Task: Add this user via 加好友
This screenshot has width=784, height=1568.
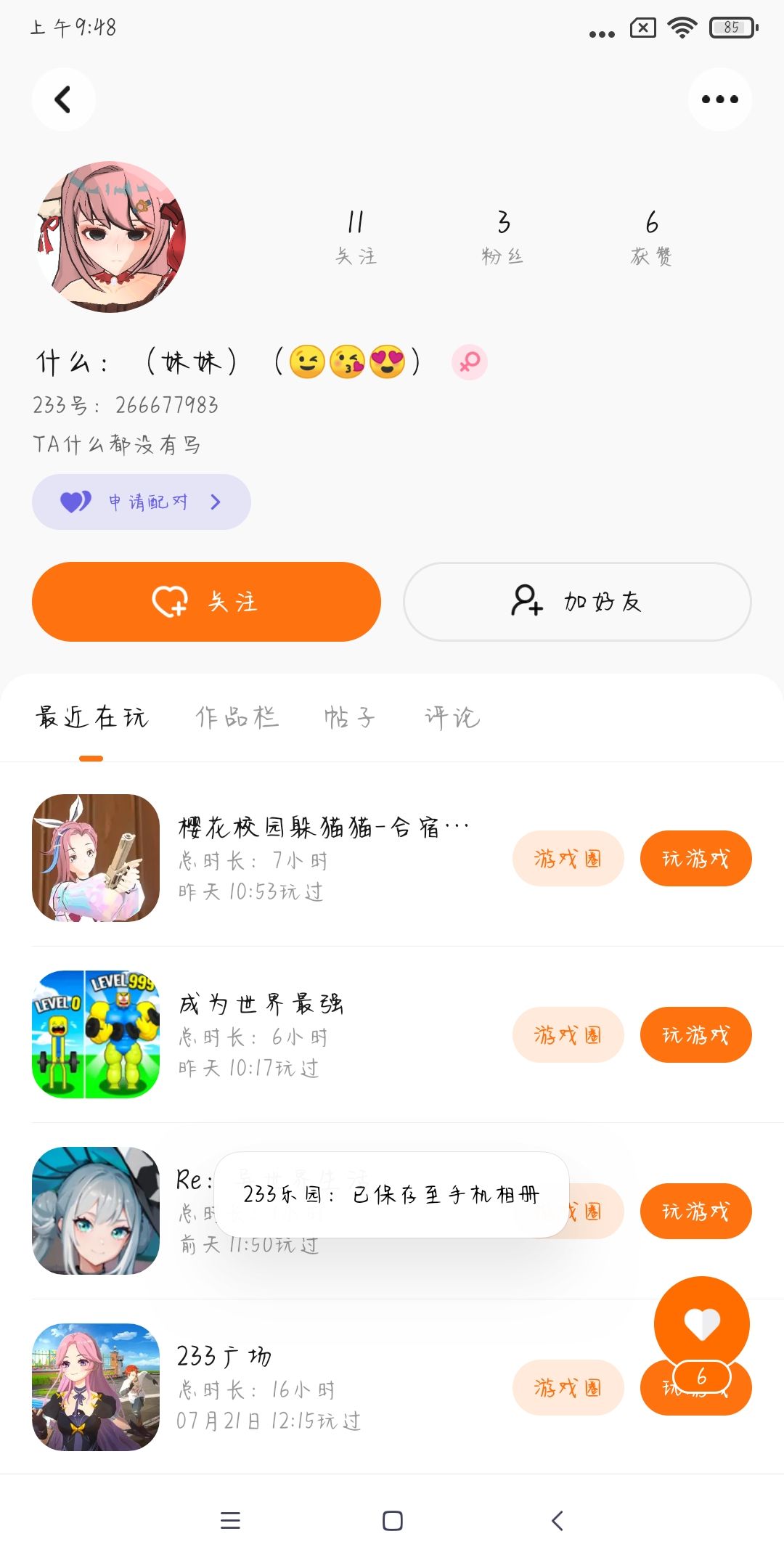Action: pos(577,602)
